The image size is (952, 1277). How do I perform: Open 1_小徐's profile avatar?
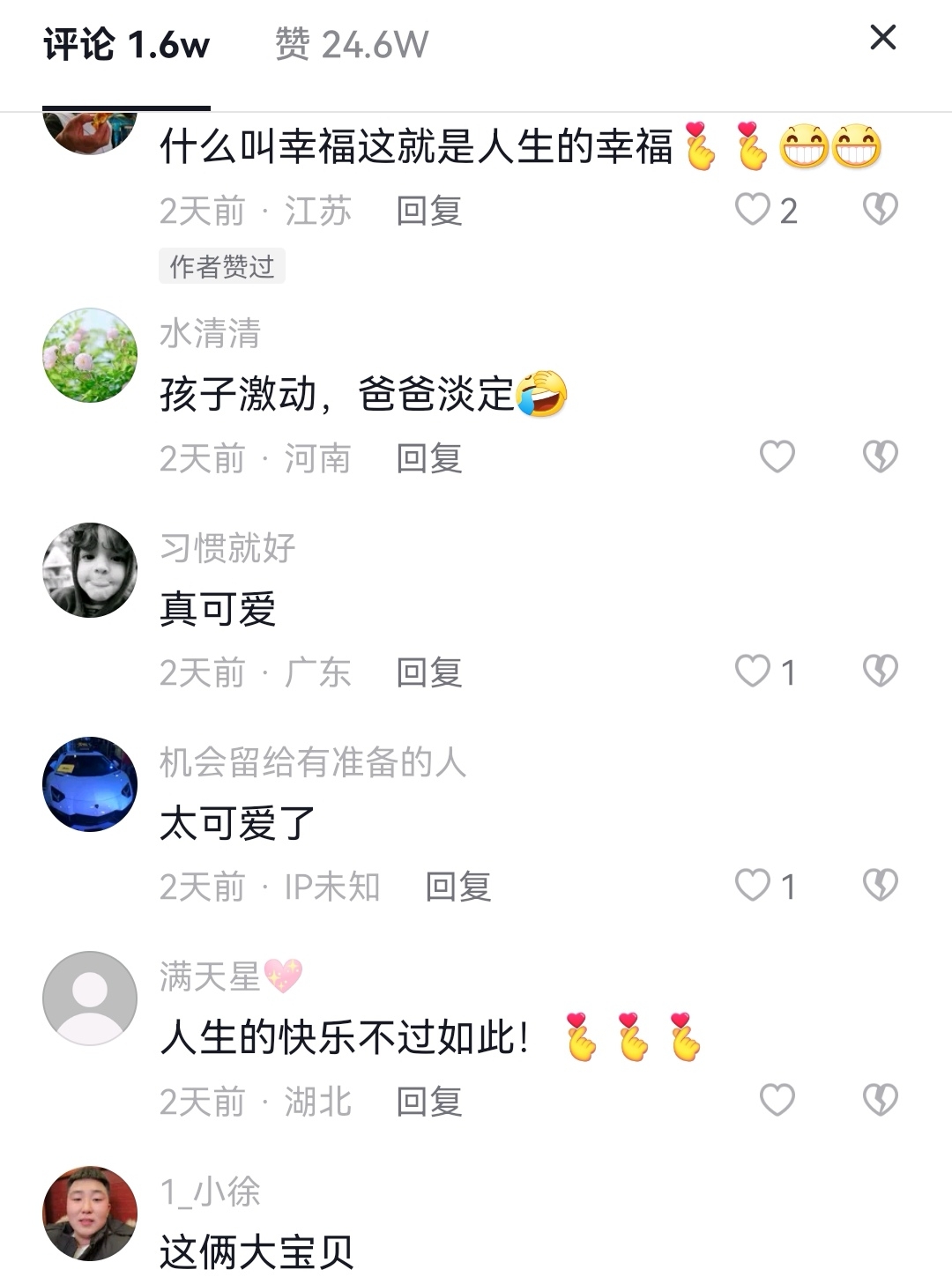pos(90,1213)
